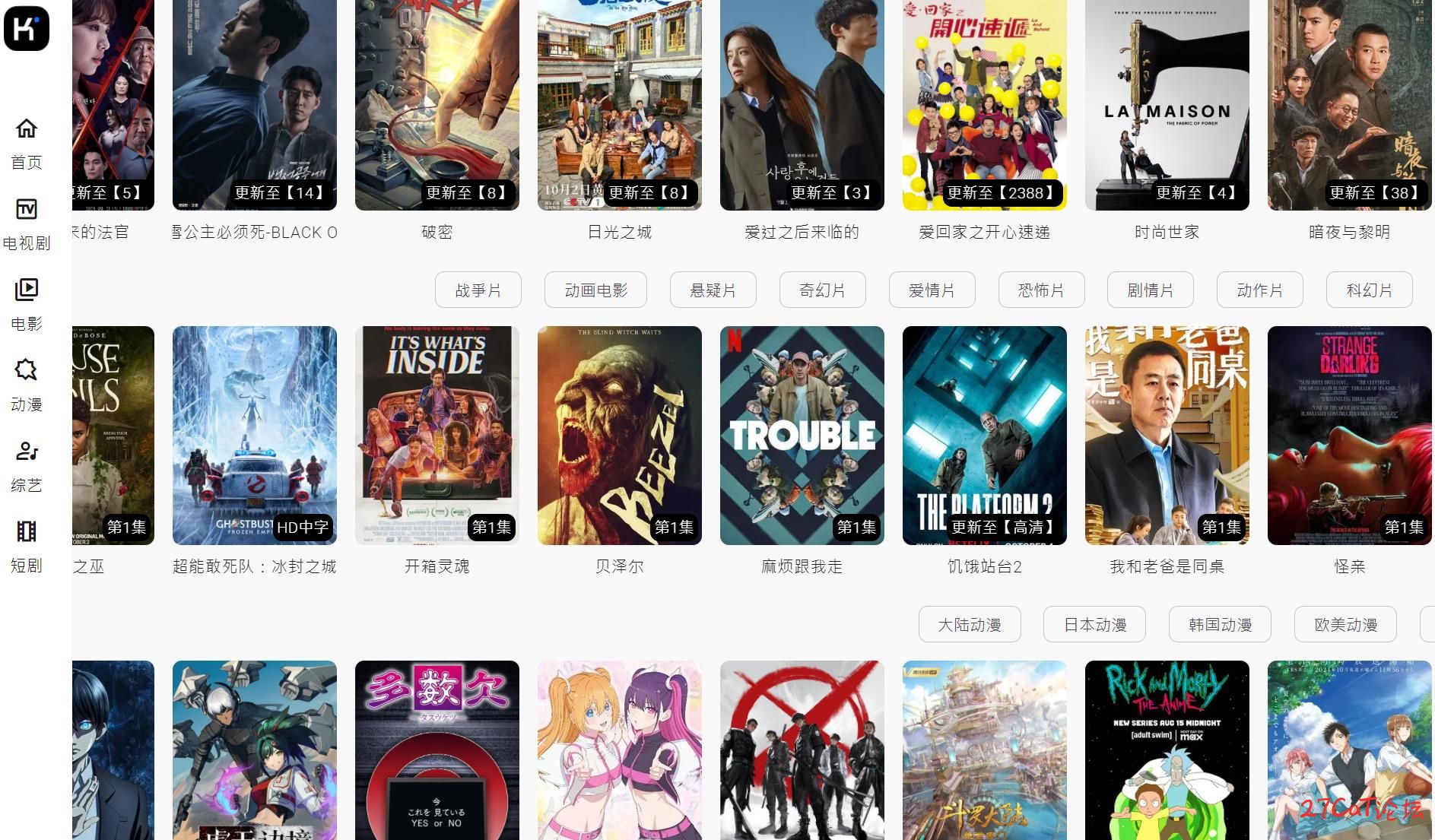Filter movies by 战争片
Image resolution: width=1435 pixels, height=840 pixels.
click(478, 290)
